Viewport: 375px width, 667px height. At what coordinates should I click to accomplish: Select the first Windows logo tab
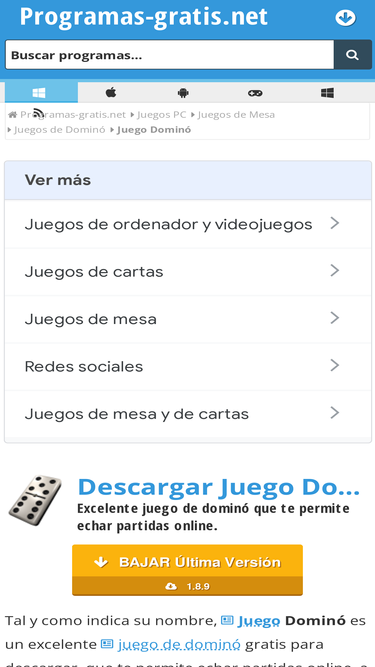[x=39, y=93]
